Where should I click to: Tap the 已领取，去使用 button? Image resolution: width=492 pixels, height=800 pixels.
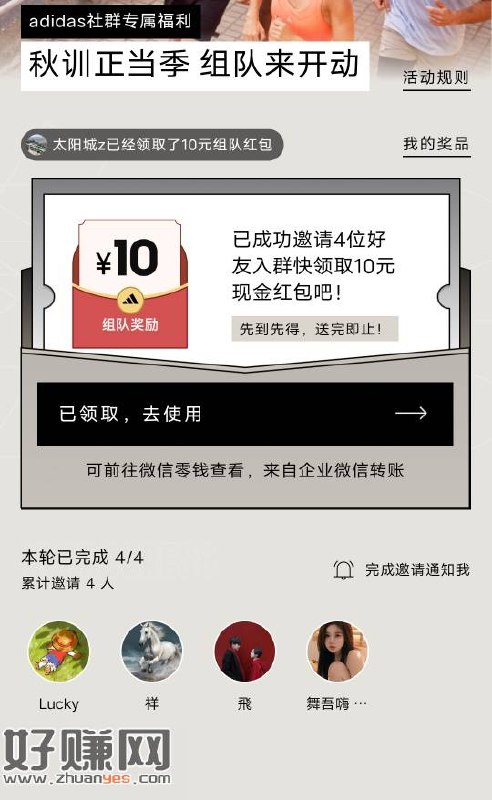click(245, 414)
